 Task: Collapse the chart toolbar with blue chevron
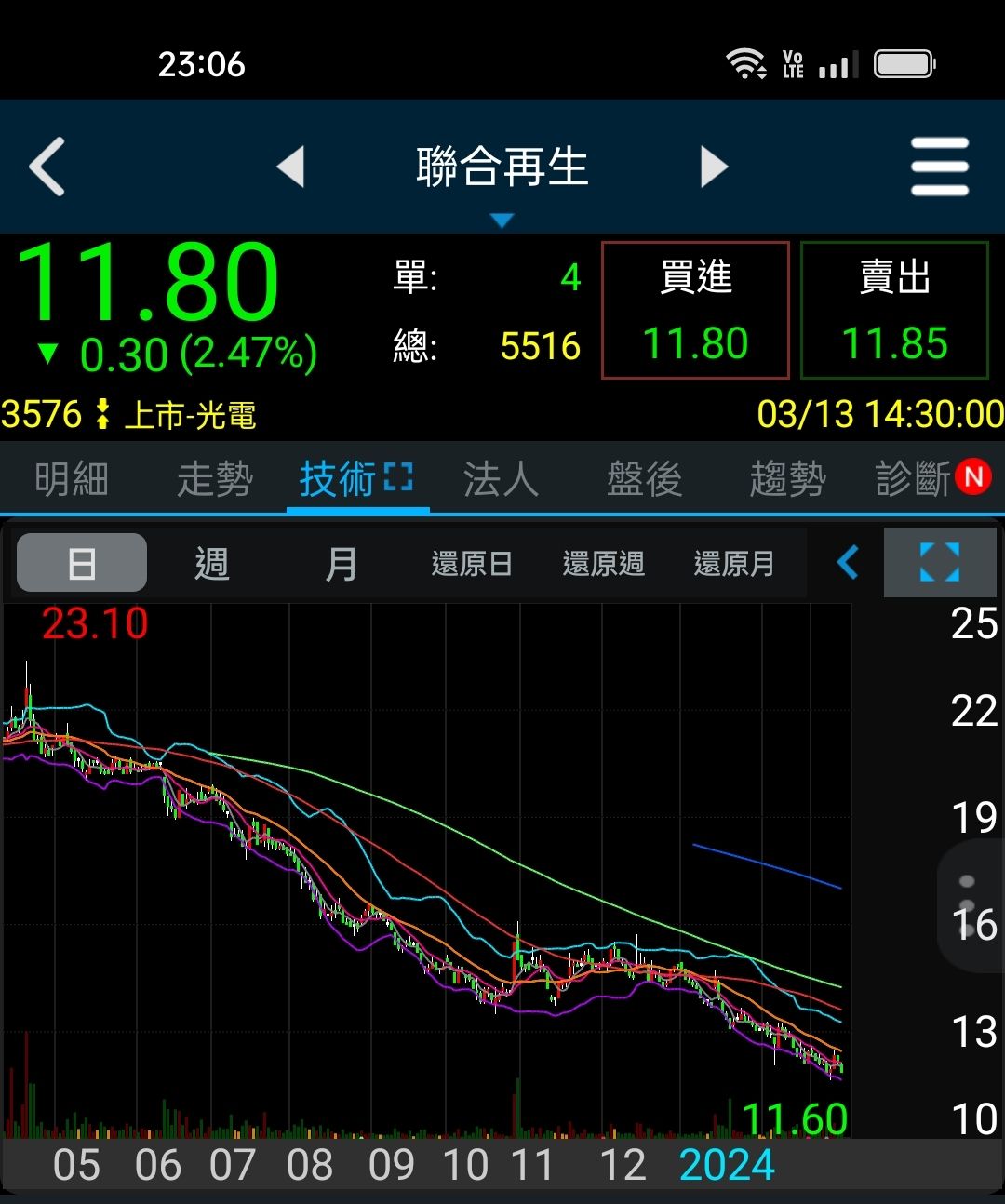click(x=846, y=563)
